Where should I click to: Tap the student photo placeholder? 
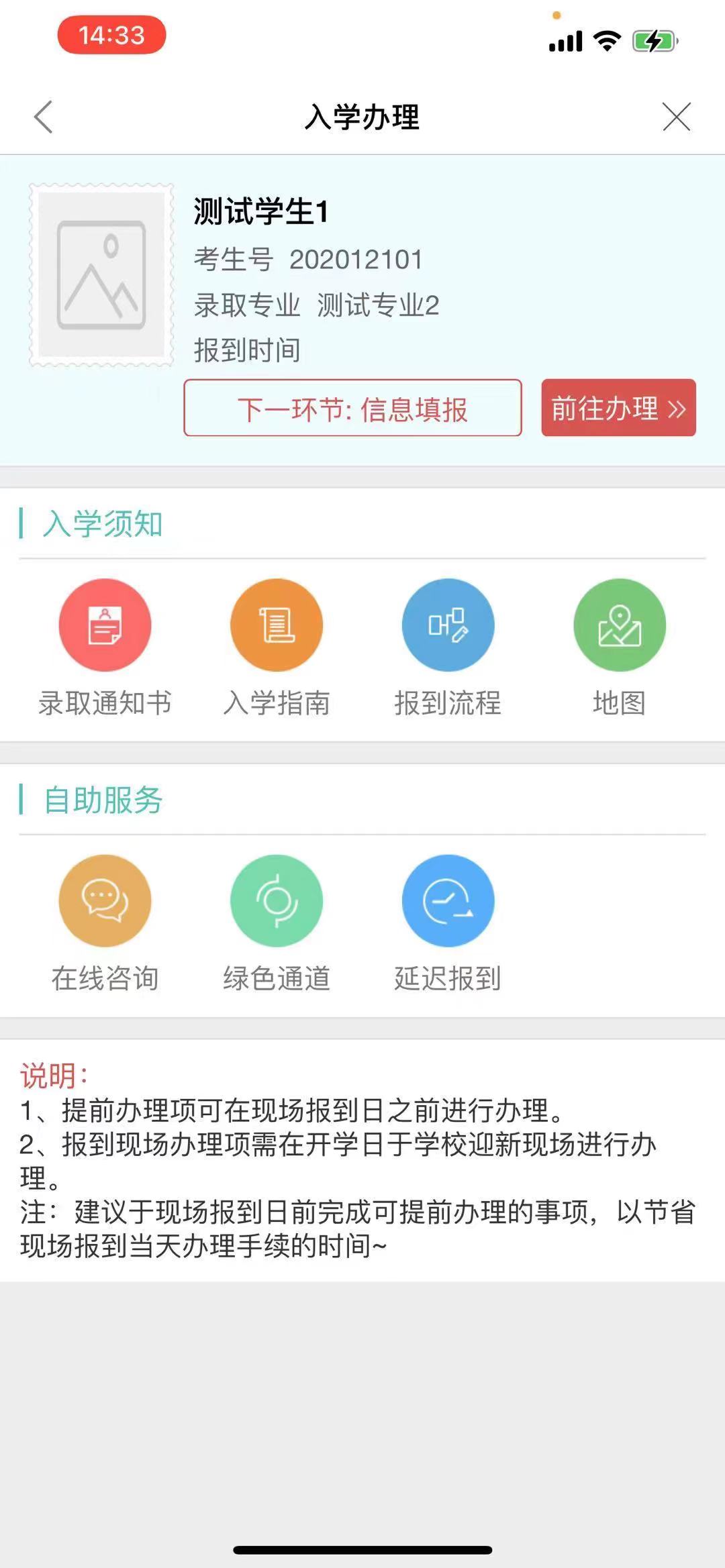pos(101,275)
